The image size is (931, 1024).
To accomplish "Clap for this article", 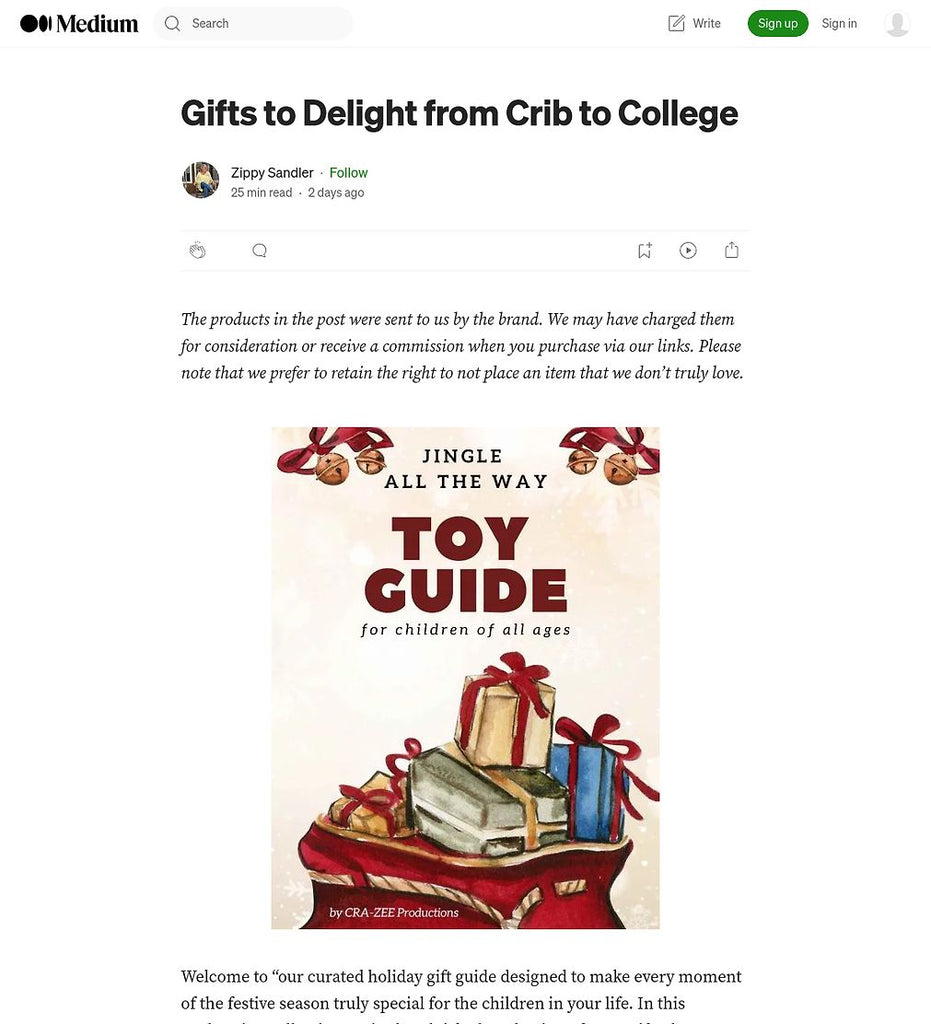I will click(x=198, y=250).
